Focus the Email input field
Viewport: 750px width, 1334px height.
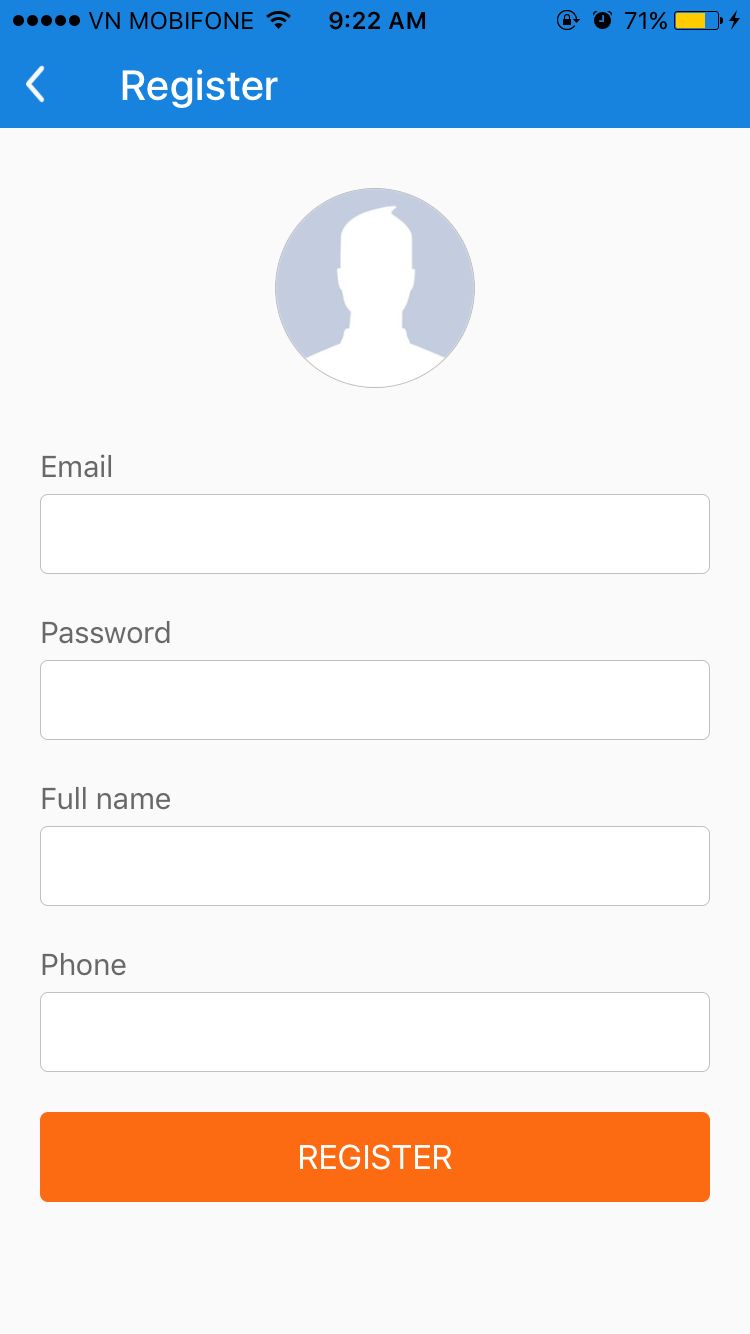click(375, 534)
